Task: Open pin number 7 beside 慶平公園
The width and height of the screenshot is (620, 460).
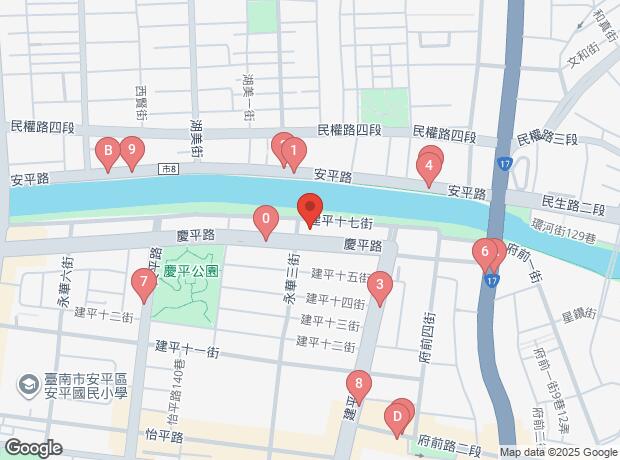Action: tap(144, 283)
